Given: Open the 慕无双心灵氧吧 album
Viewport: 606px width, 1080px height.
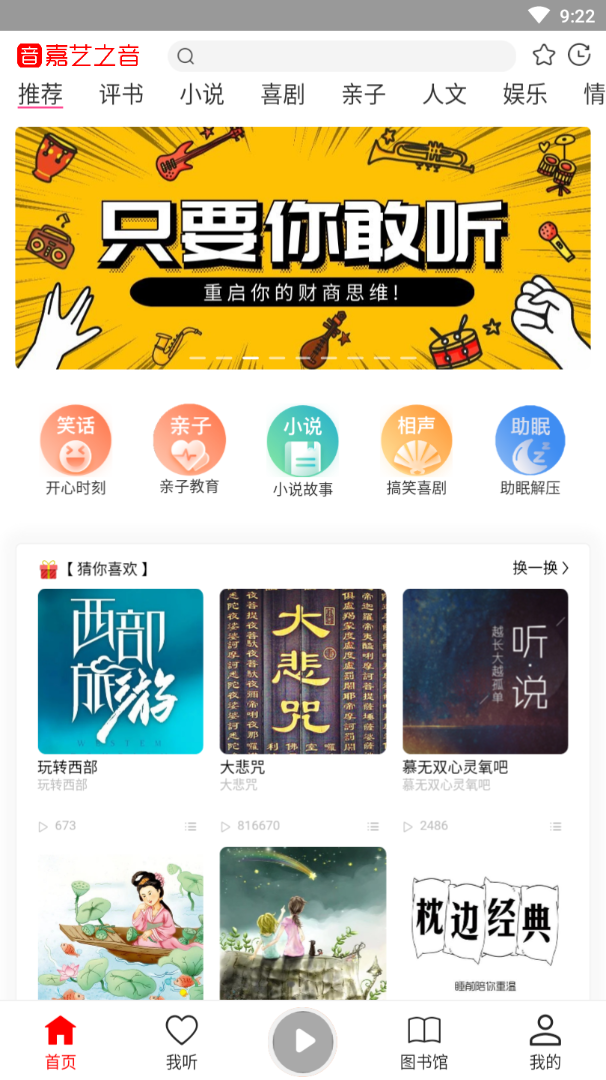Looking at the screenshot, I should [485, 671].
